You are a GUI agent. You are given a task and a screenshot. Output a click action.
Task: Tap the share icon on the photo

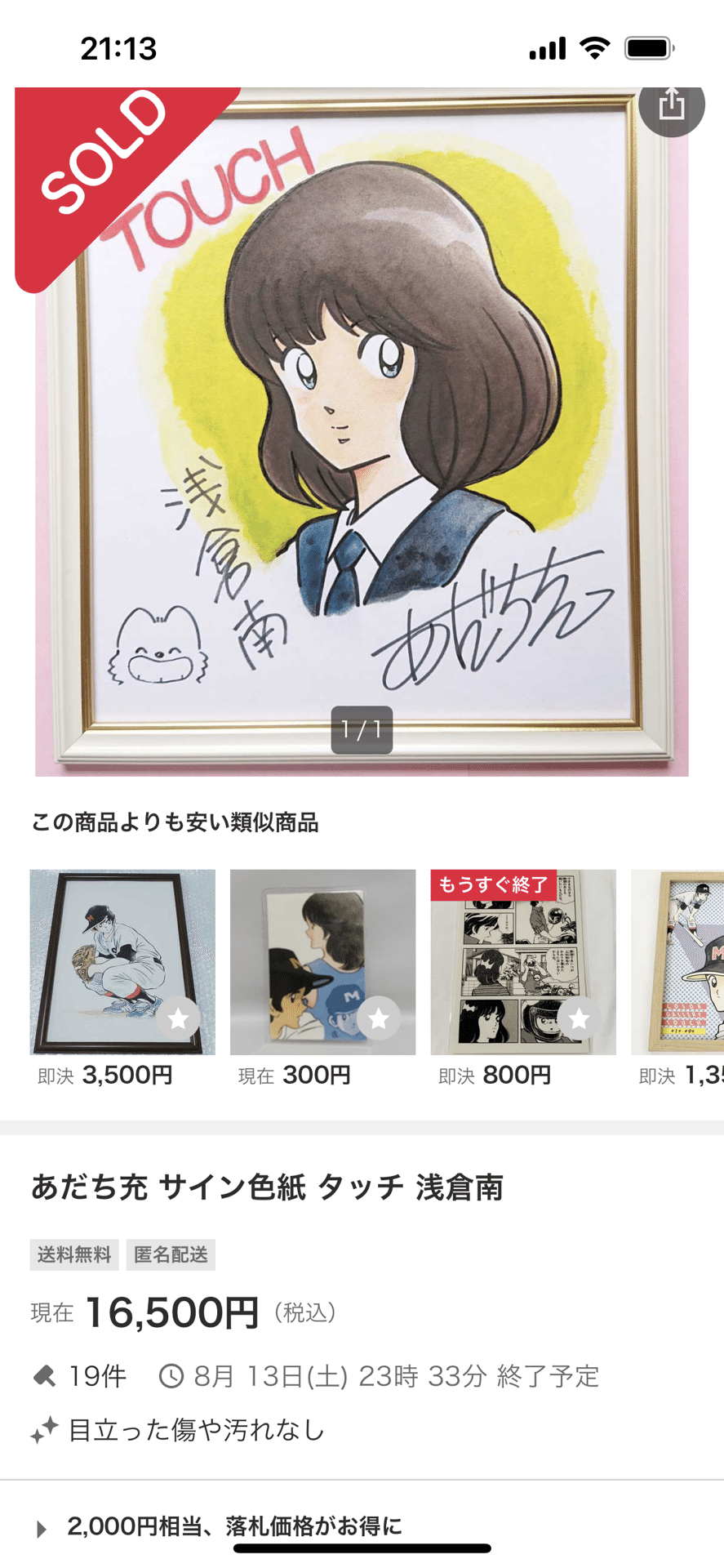672,105
